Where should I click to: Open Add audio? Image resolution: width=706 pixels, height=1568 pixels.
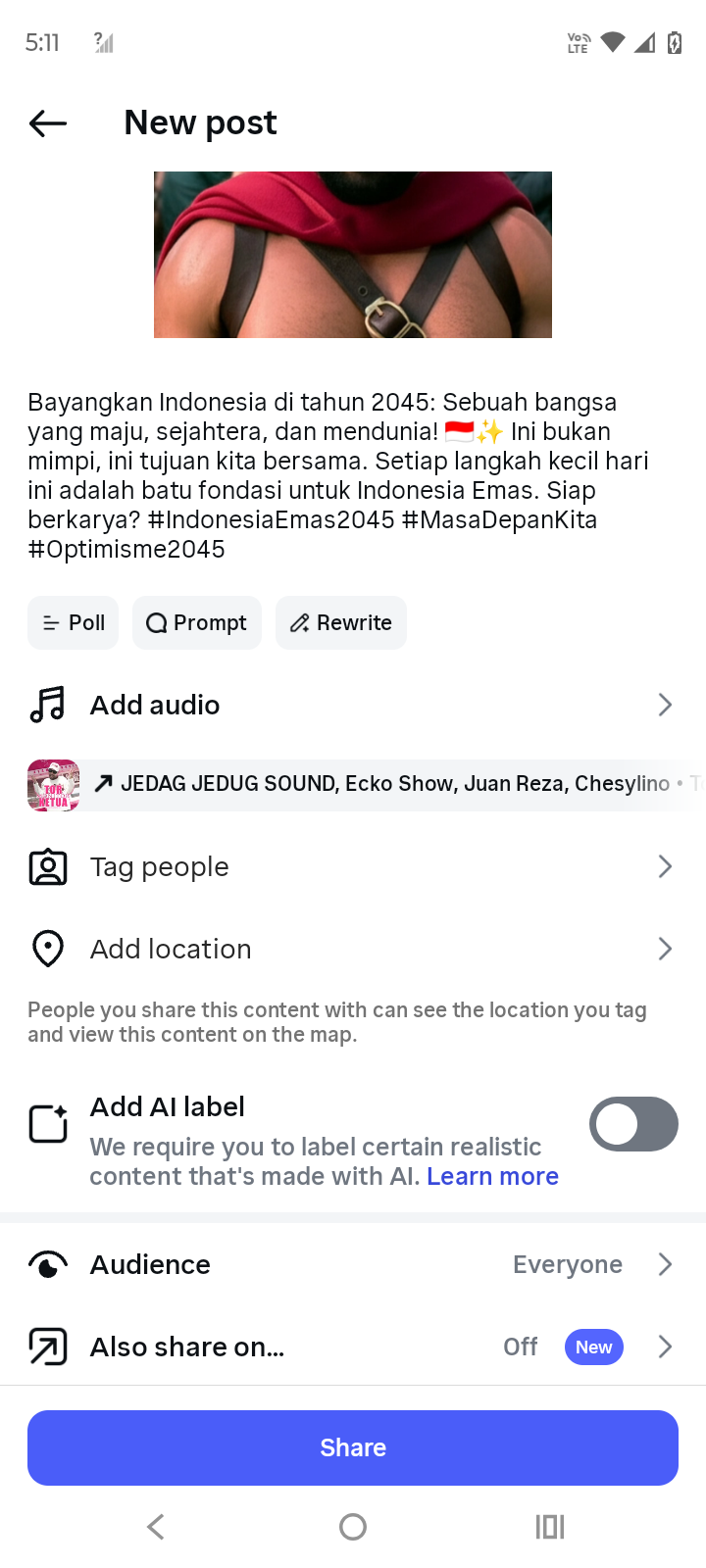pyautogui.click(x=353, y=705)
